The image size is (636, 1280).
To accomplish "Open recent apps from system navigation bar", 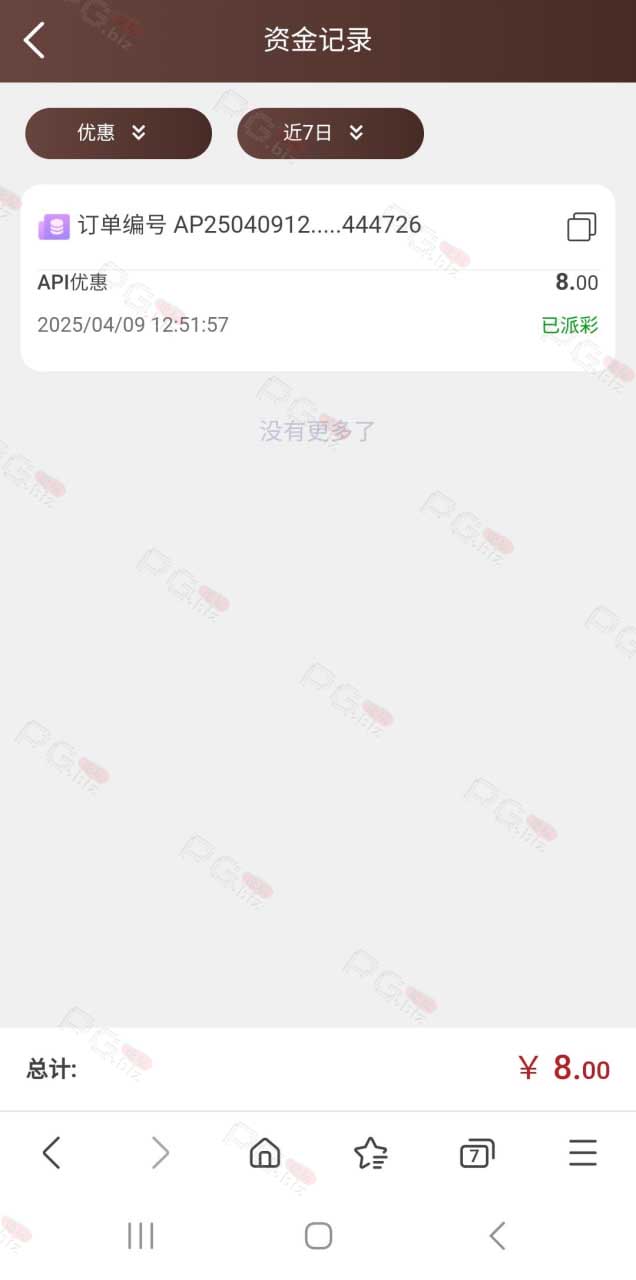I will [x=141, y=1236].
